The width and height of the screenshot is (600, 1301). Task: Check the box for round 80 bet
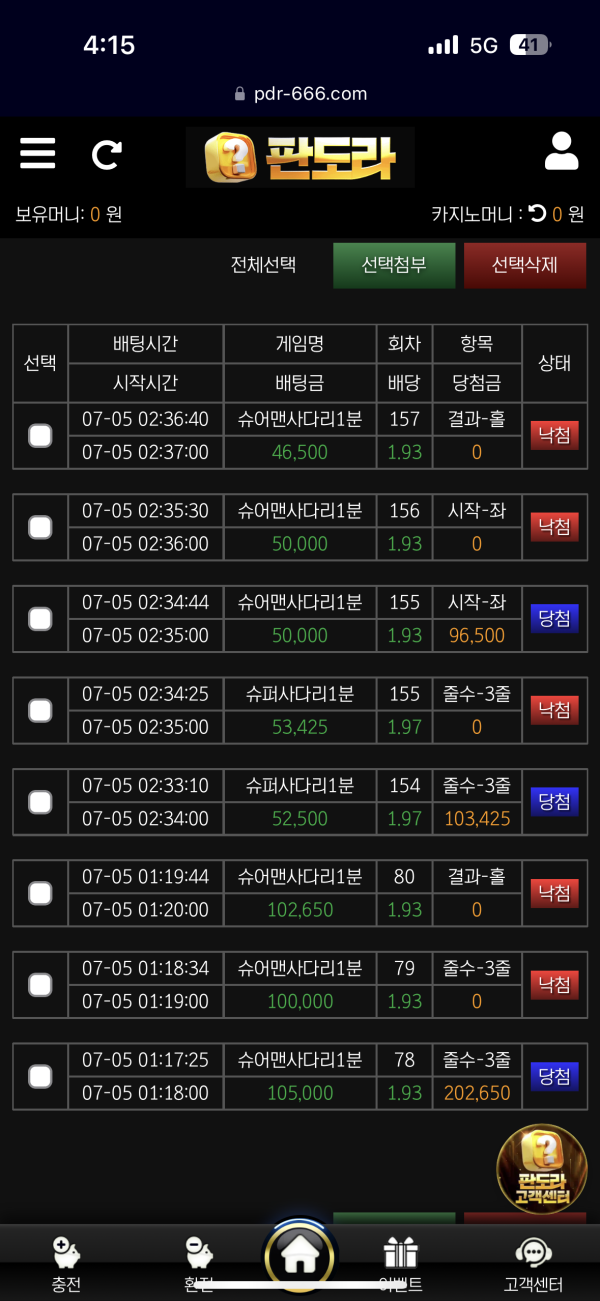pos(40,893)
